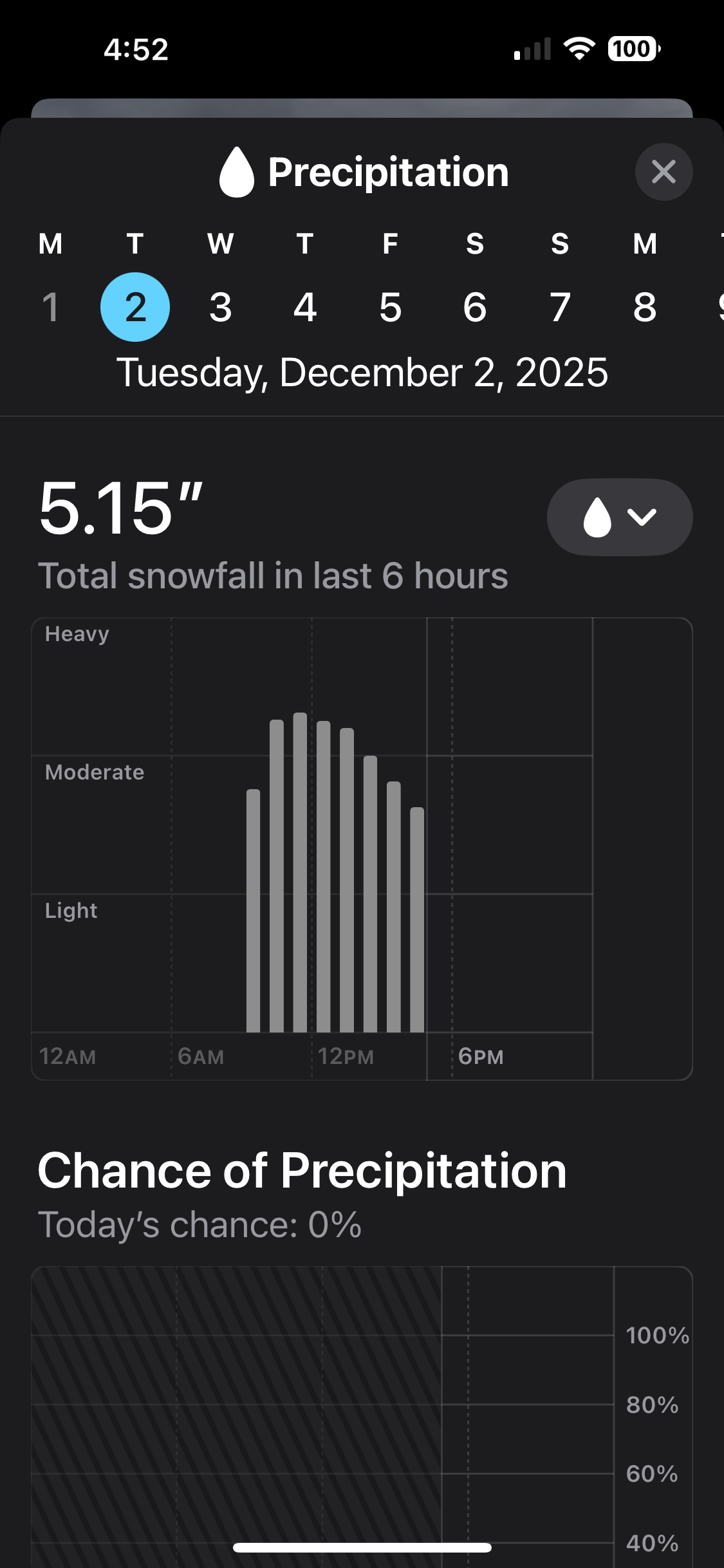
Task: View Monday the 8th forecast
Action: click(645, 306)
